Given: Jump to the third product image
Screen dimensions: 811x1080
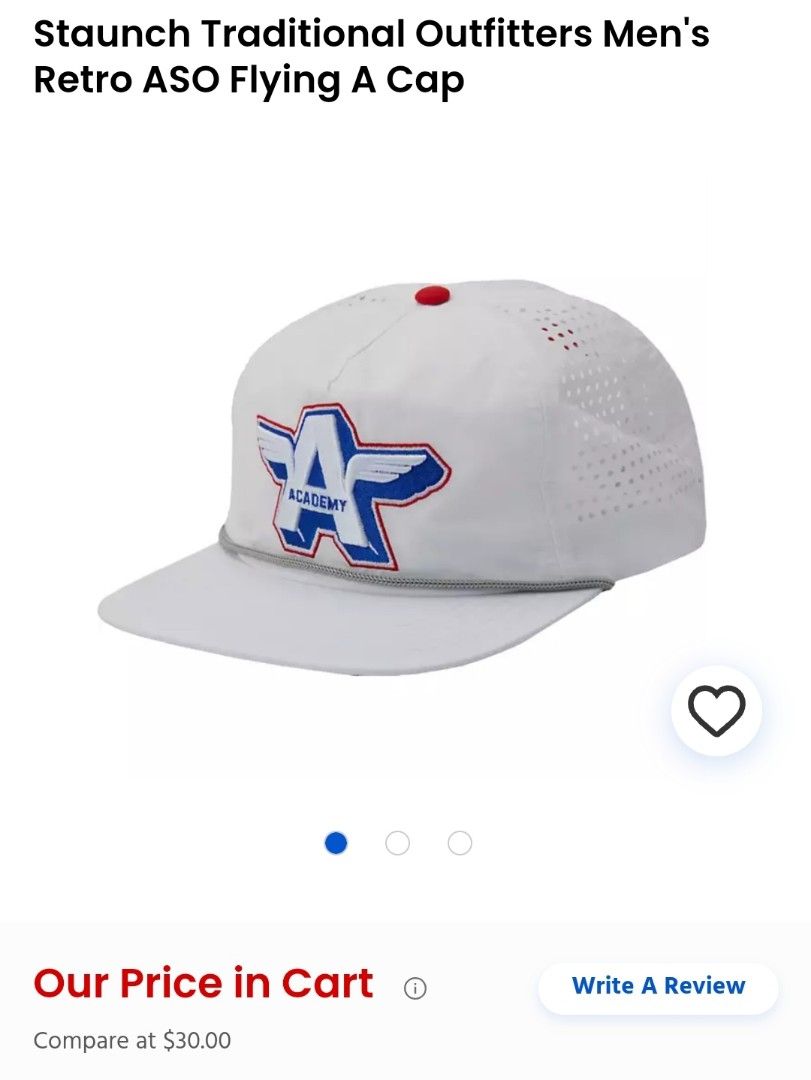Looking at the screenshot, I should 460,843.
